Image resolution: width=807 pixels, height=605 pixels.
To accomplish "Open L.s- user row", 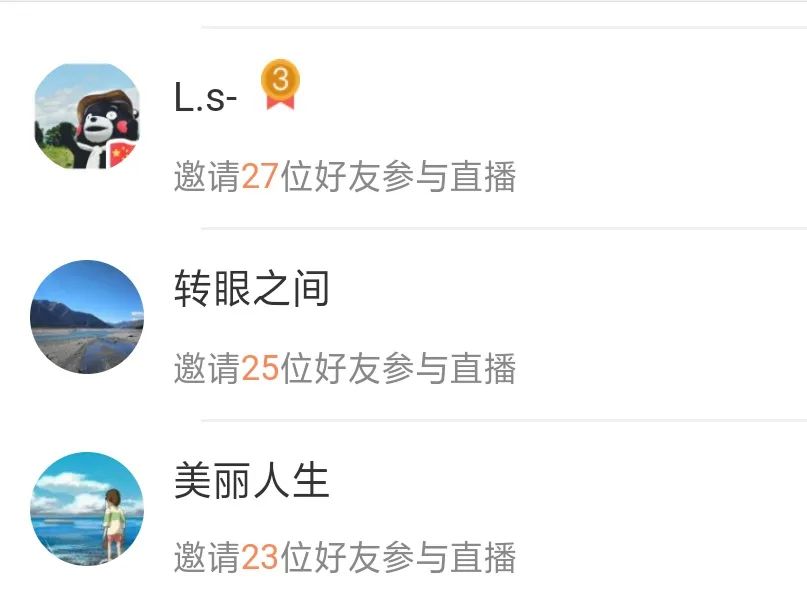I will point(403,127).
